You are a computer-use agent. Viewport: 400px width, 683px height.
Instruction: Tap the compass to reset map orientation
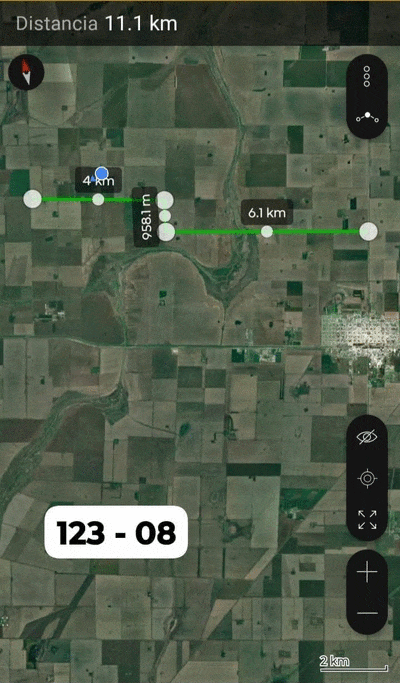(x=26, y=72)
